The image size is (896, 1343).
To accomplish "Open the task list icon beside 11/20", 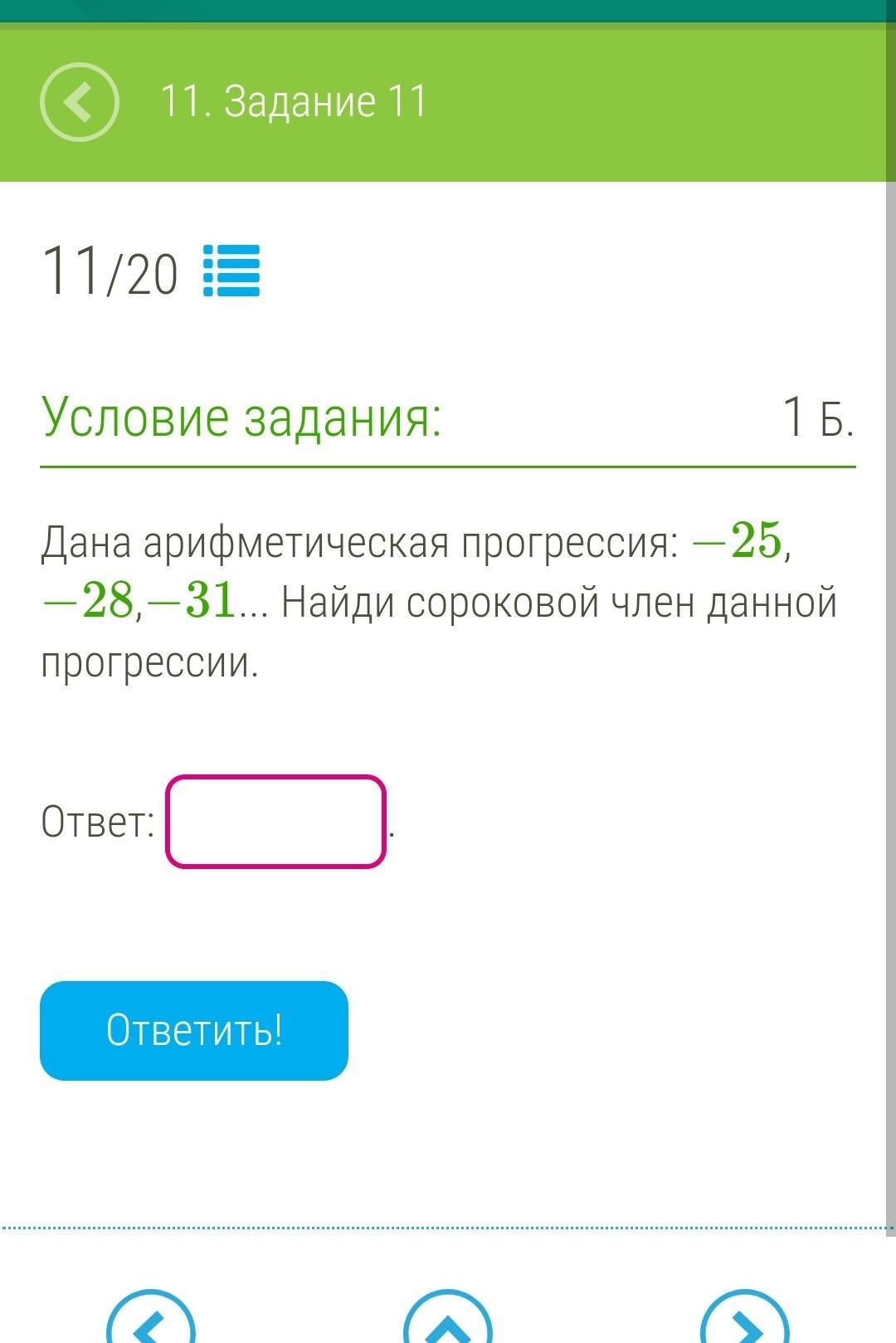I will pos(231,271).
